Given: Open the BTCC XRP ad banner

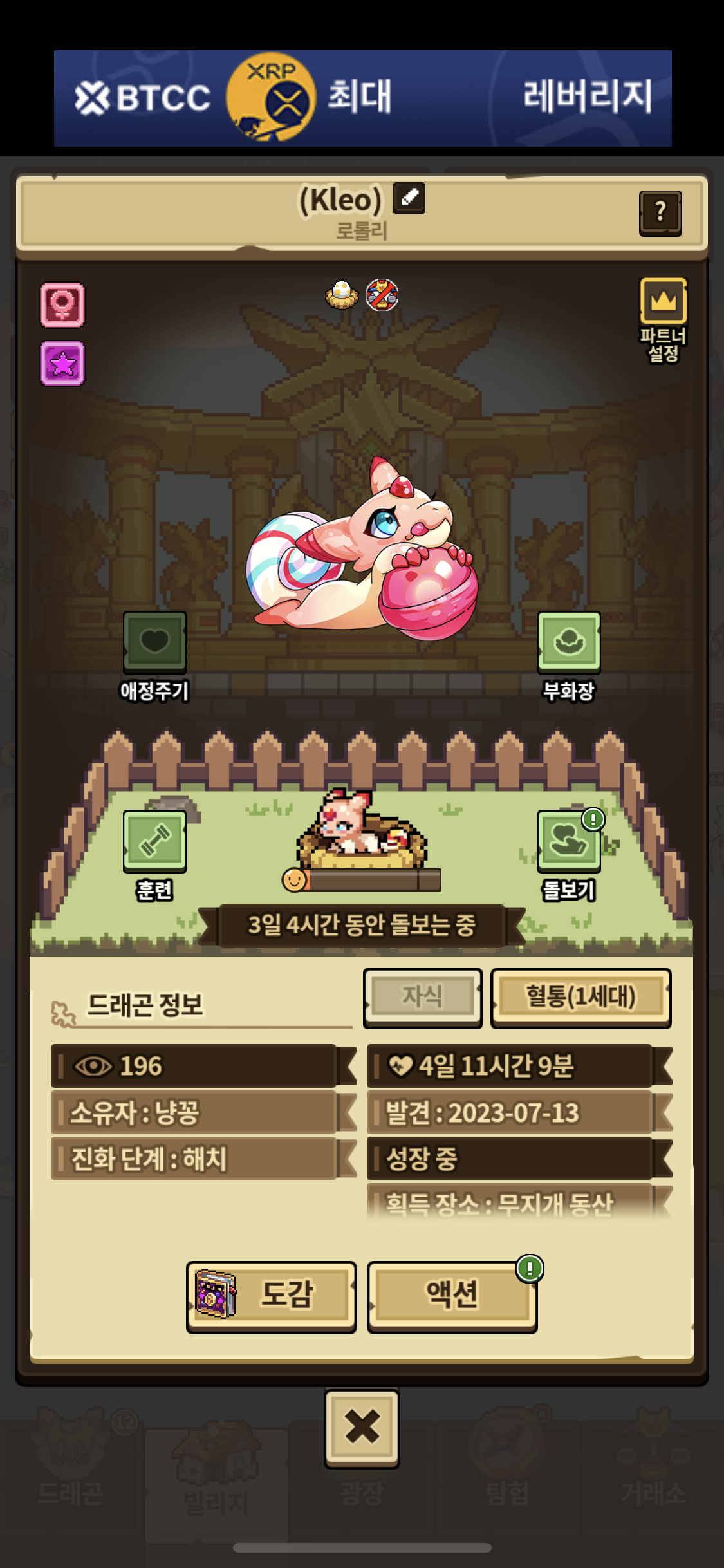Looking at the screenshot, I should (x=363, y=98).
